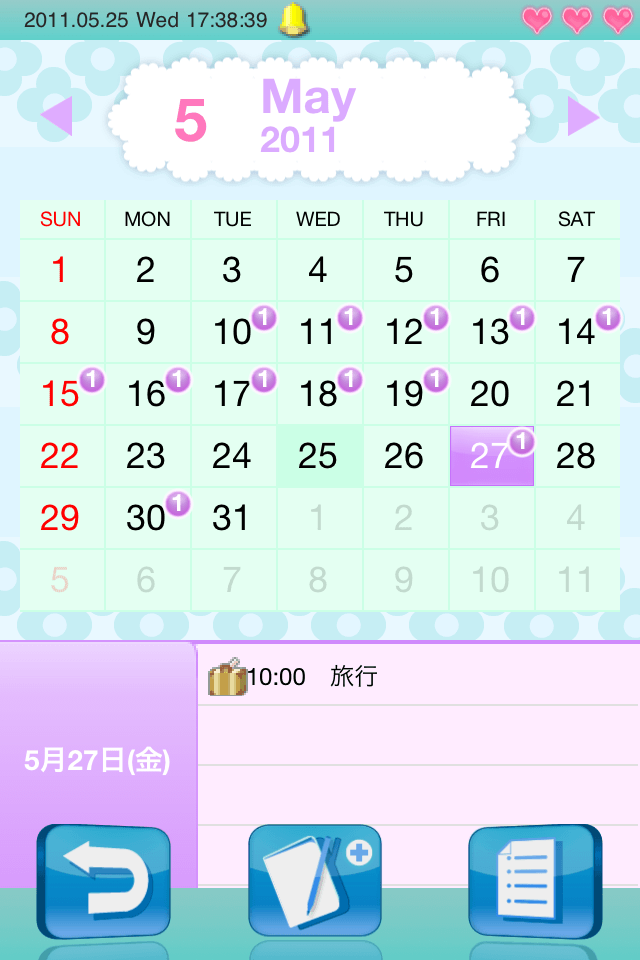This screenshot has width=640, height=960.
Task: Choose May 18 in the calendar grid
Action: click(318, 394)
